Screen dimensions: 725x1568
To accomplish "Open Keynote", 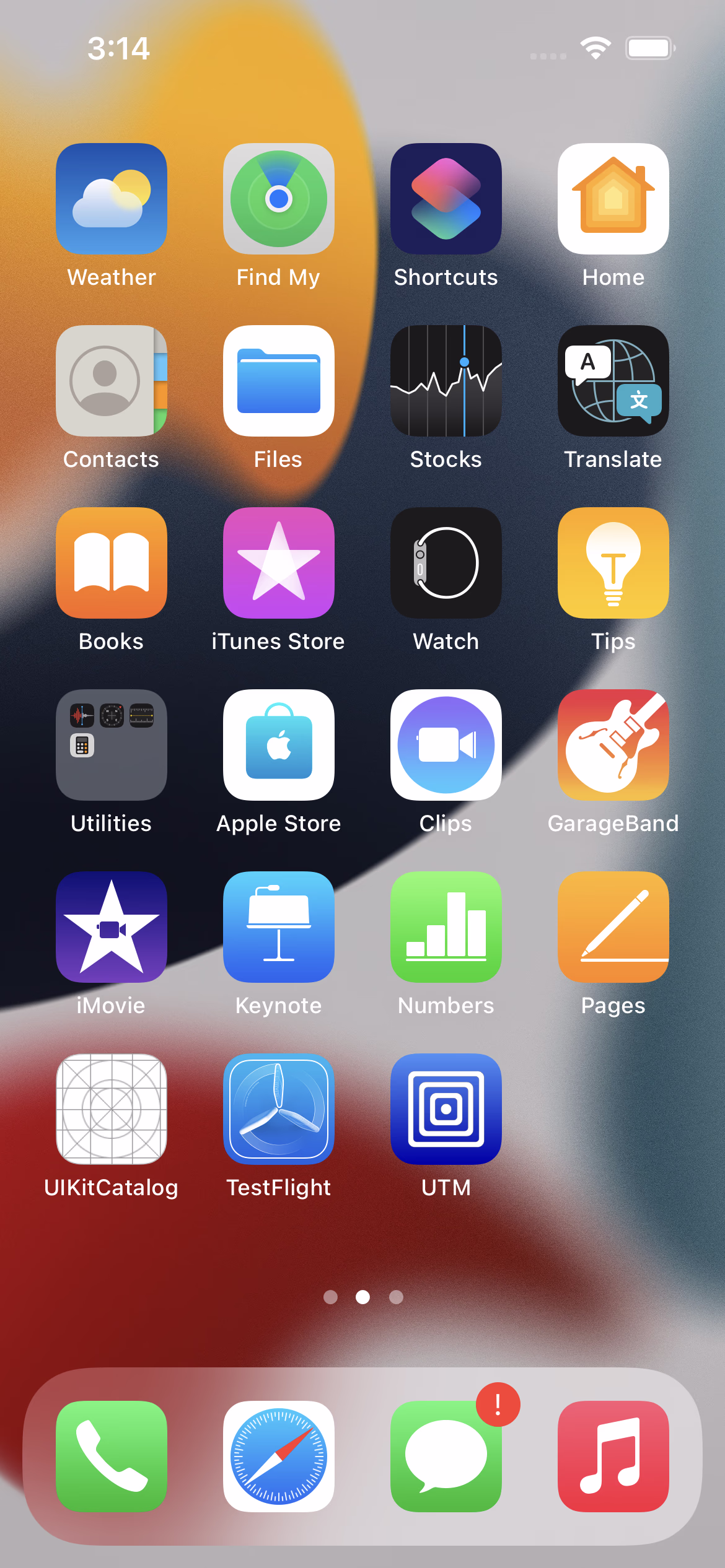I will click(x=279, y=927).
